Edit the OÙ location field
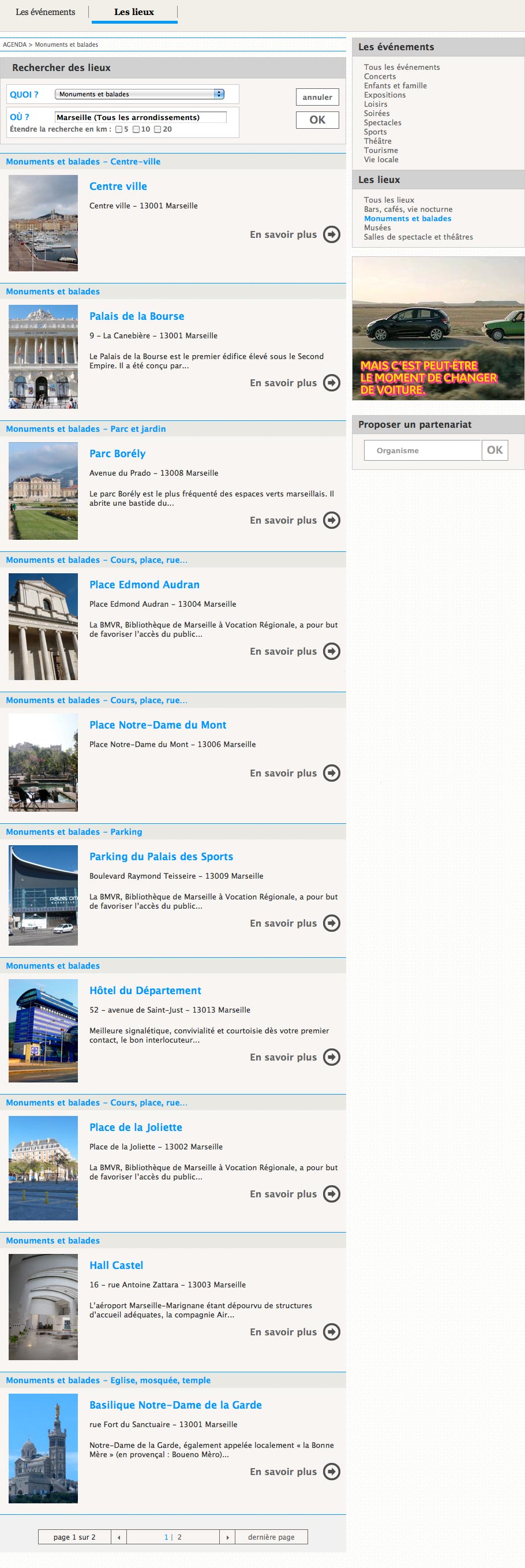The height and width of the screenshot is (1568, 525). pos(140,117)
